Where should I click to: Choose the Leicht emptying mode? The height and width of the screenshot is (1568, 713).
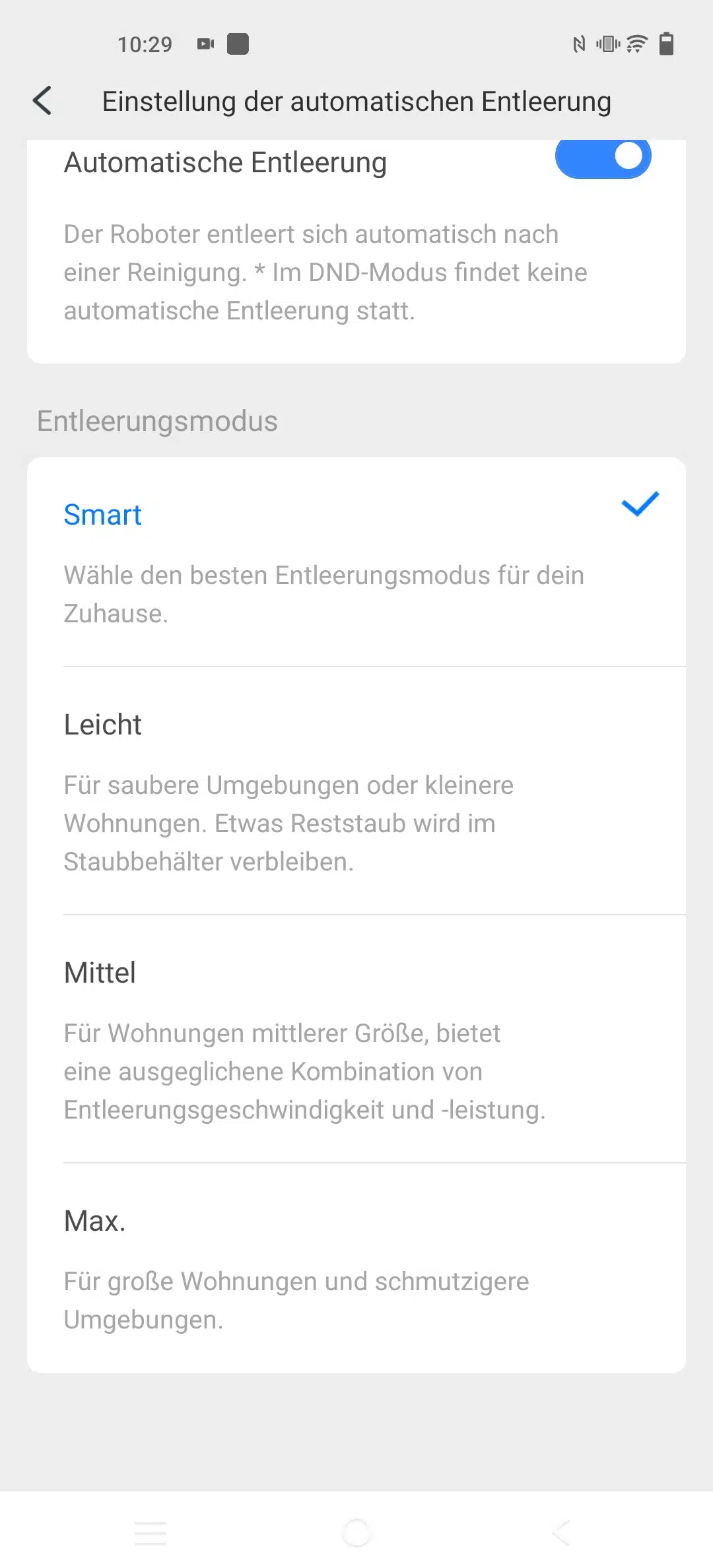356,791
